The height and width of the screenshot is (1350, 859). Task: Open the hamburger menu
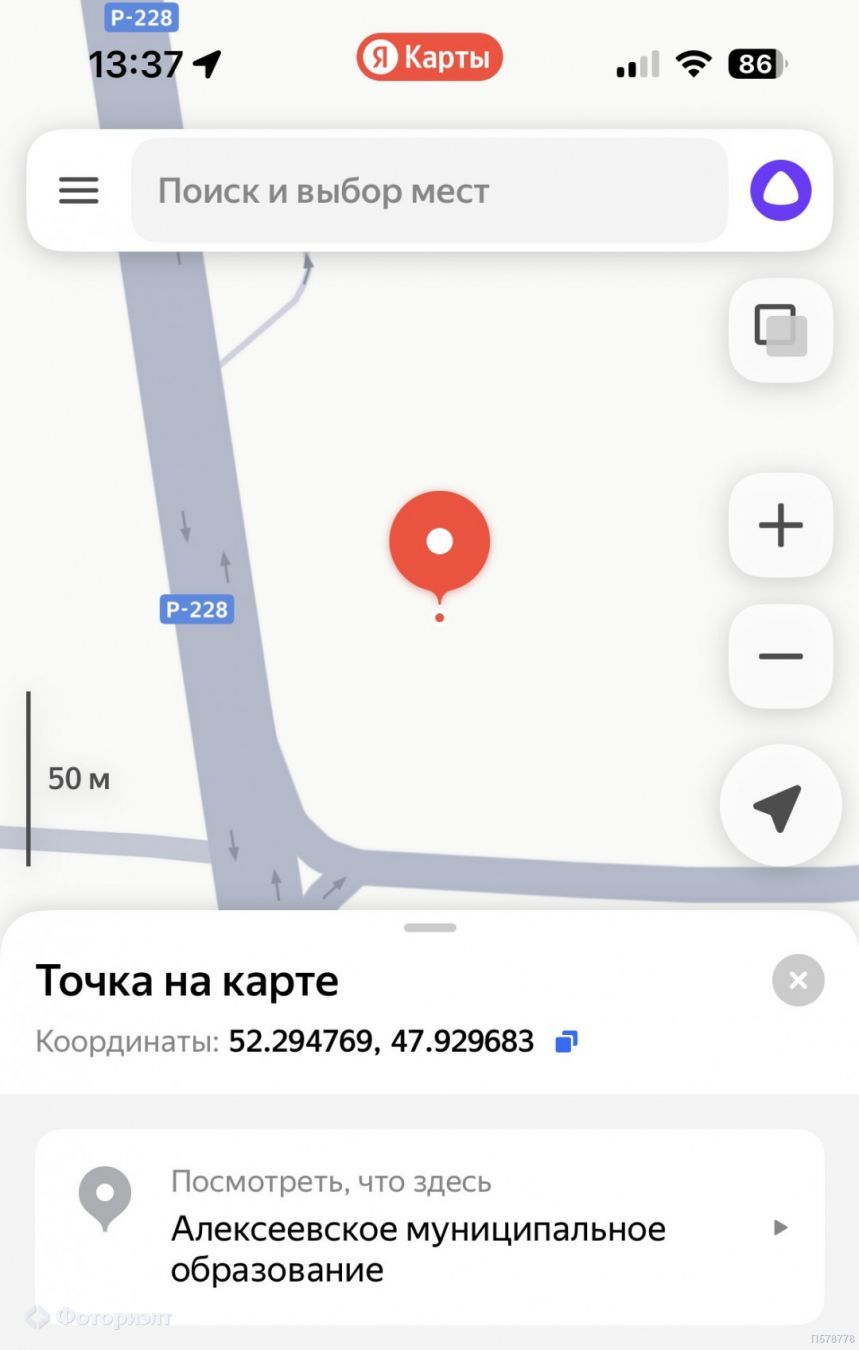[x=78, y=190]
